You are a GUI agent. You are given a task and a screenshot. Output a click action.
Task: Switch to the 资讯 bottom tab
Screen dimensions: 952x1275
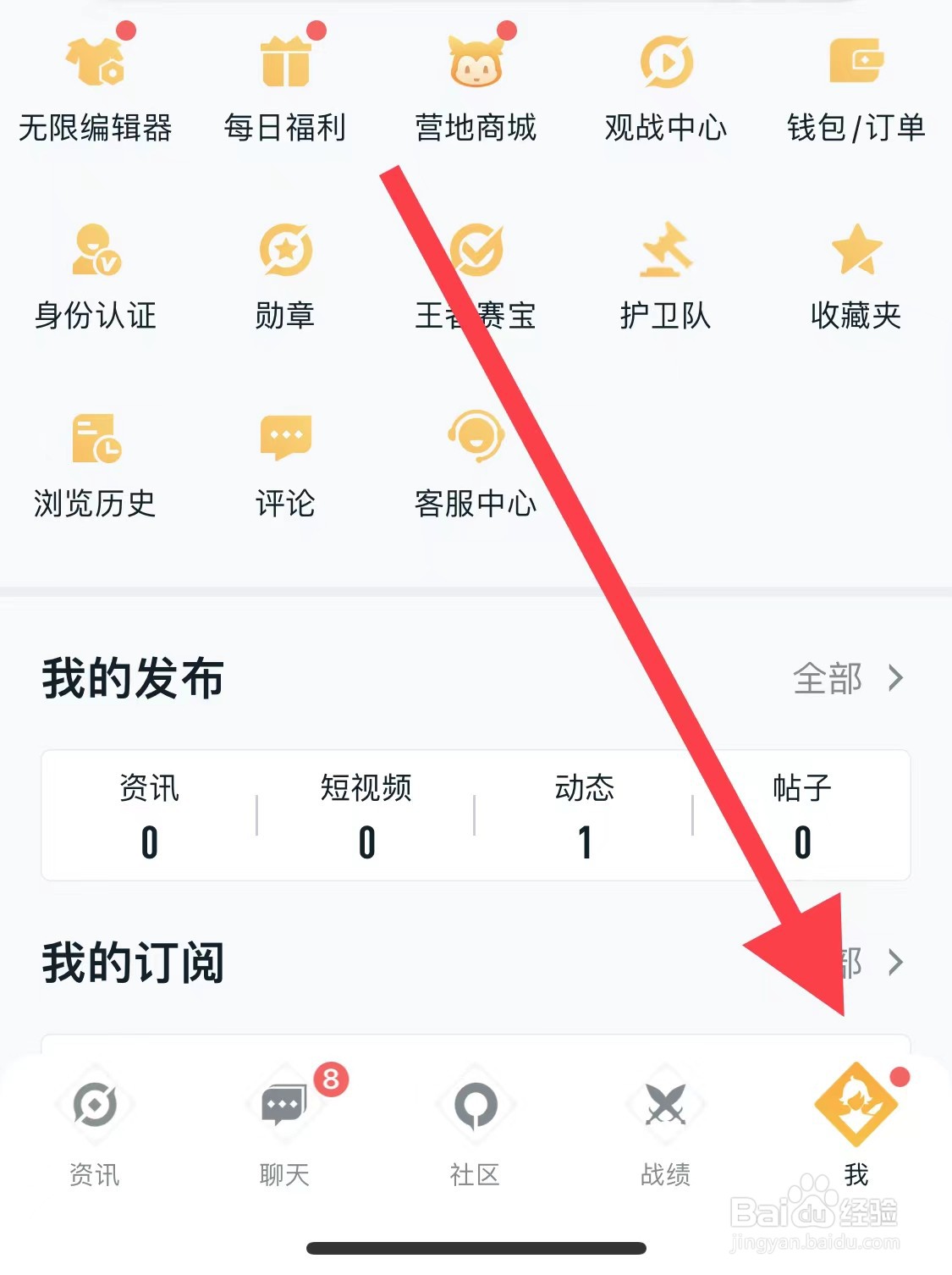[93, 1126]
